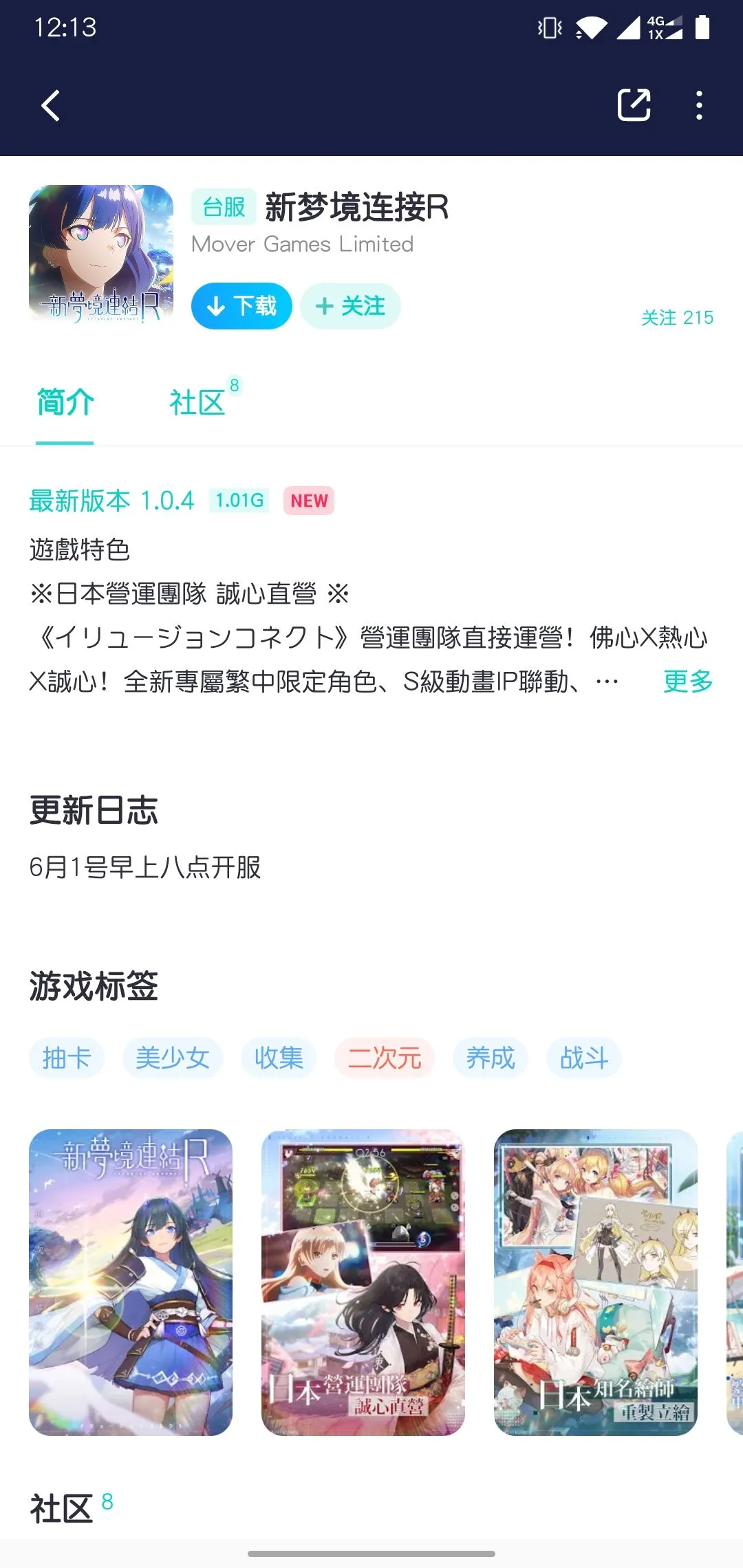Select the 二次元 tag chip
The height and width of the screenshot is (1568, 743).
pyautogui.click(x=385, y=1058)
